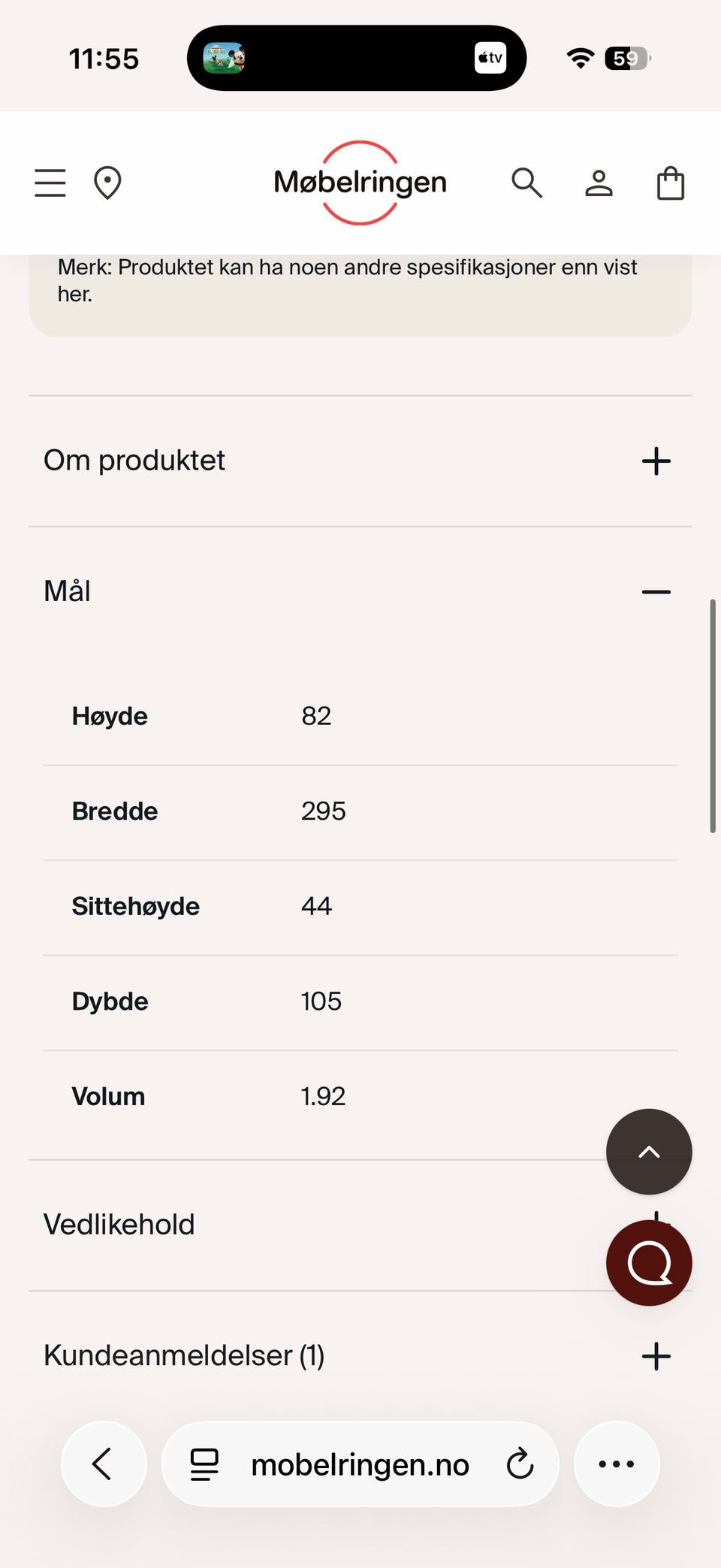721x1568 pixels.
Task: Expand the Om produktet section
Action: click(x=360, y=461)
